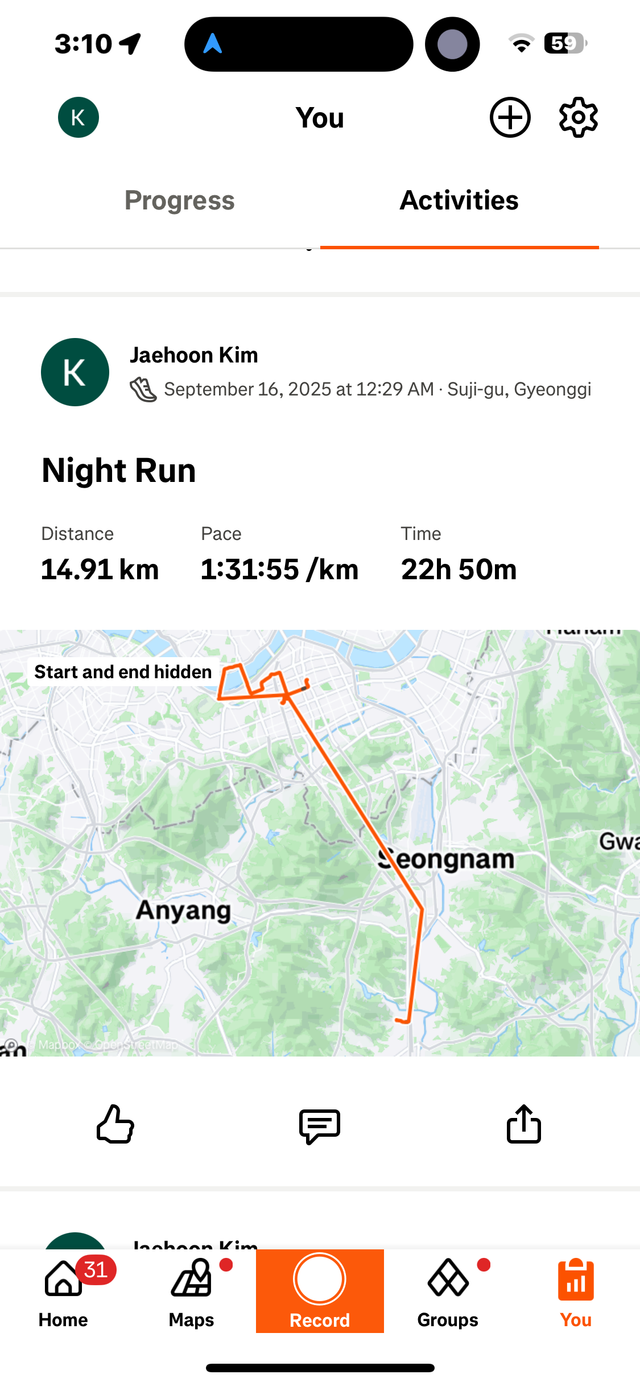This screenshot has height=1386, width=640.
Task: Comment on the Night Run activity
Action: 320,1126
